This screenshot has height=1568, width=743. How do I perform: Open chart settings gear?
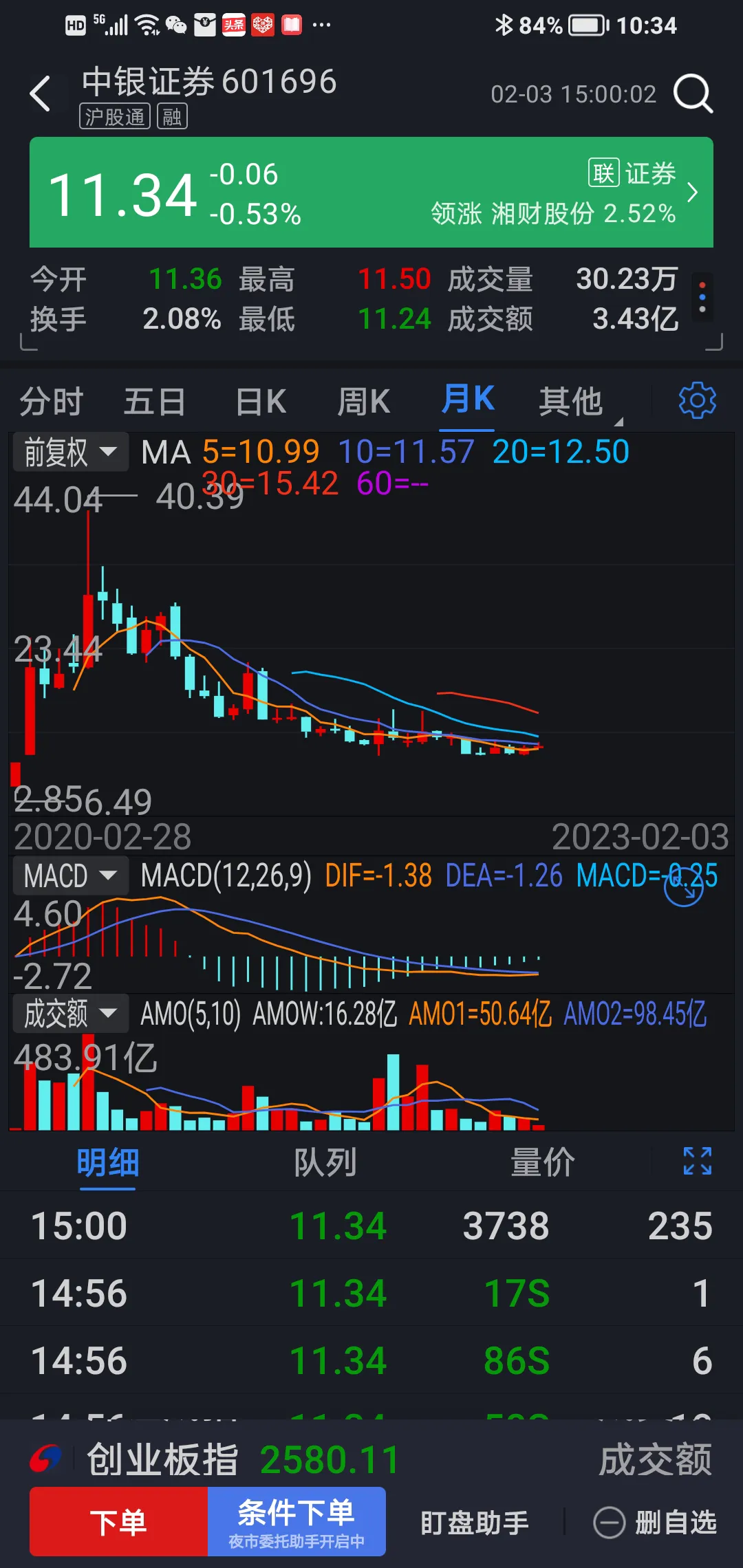tap(697, 400)
